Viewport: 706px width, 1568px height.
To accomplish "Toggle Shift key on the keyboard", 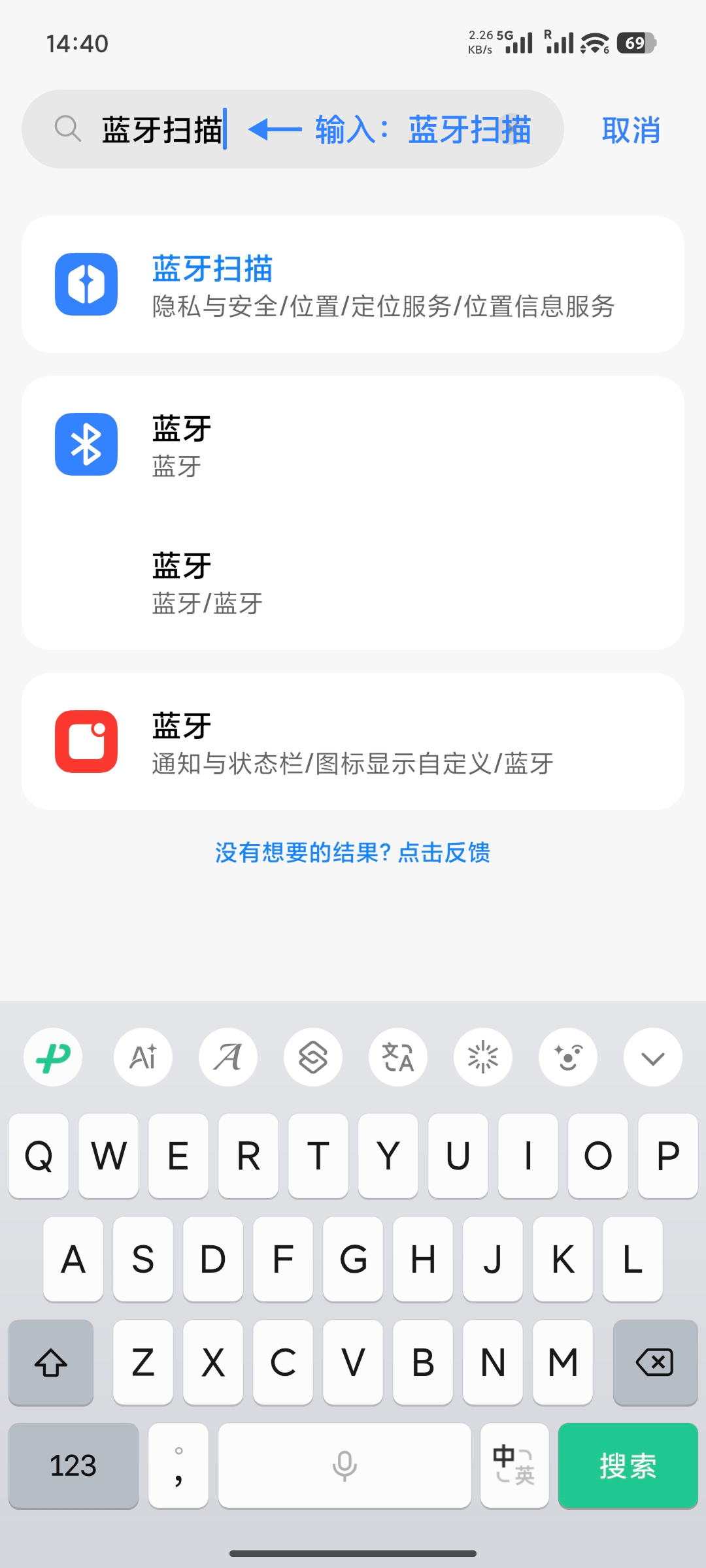I will pyautogui.click(x=51, y=1364).
